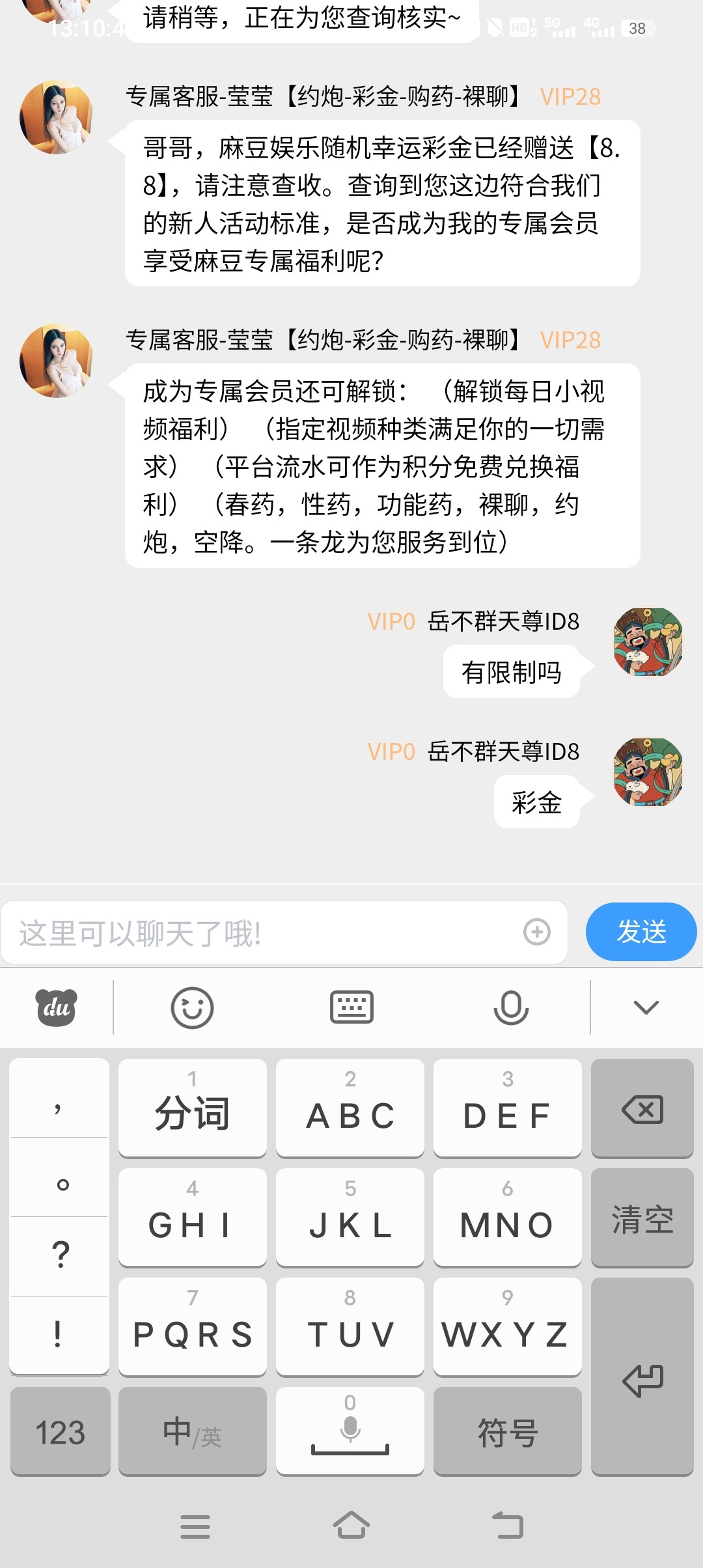
Task: Tap the 分词 key
Action: click(192, 1109)
